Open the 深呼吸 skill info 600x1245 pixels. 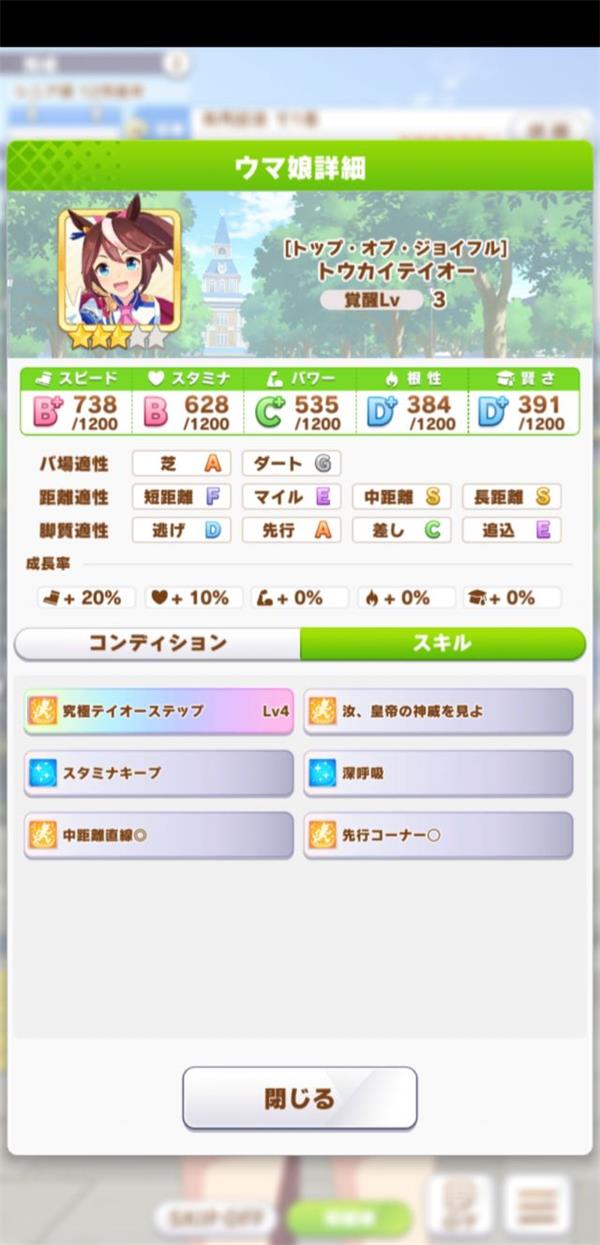coord(438,773)
